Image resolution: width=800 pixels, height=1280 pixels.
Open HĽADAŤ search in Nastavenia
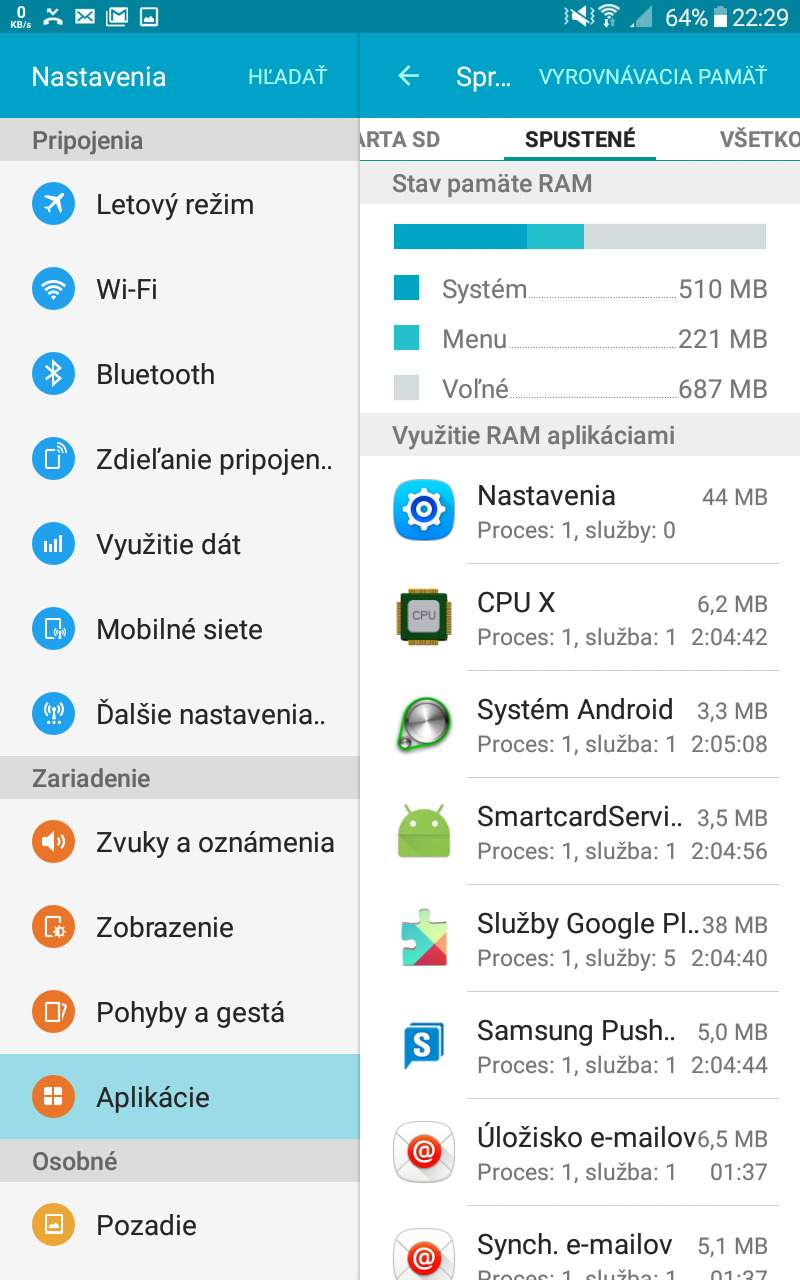[x=287, y=76]
